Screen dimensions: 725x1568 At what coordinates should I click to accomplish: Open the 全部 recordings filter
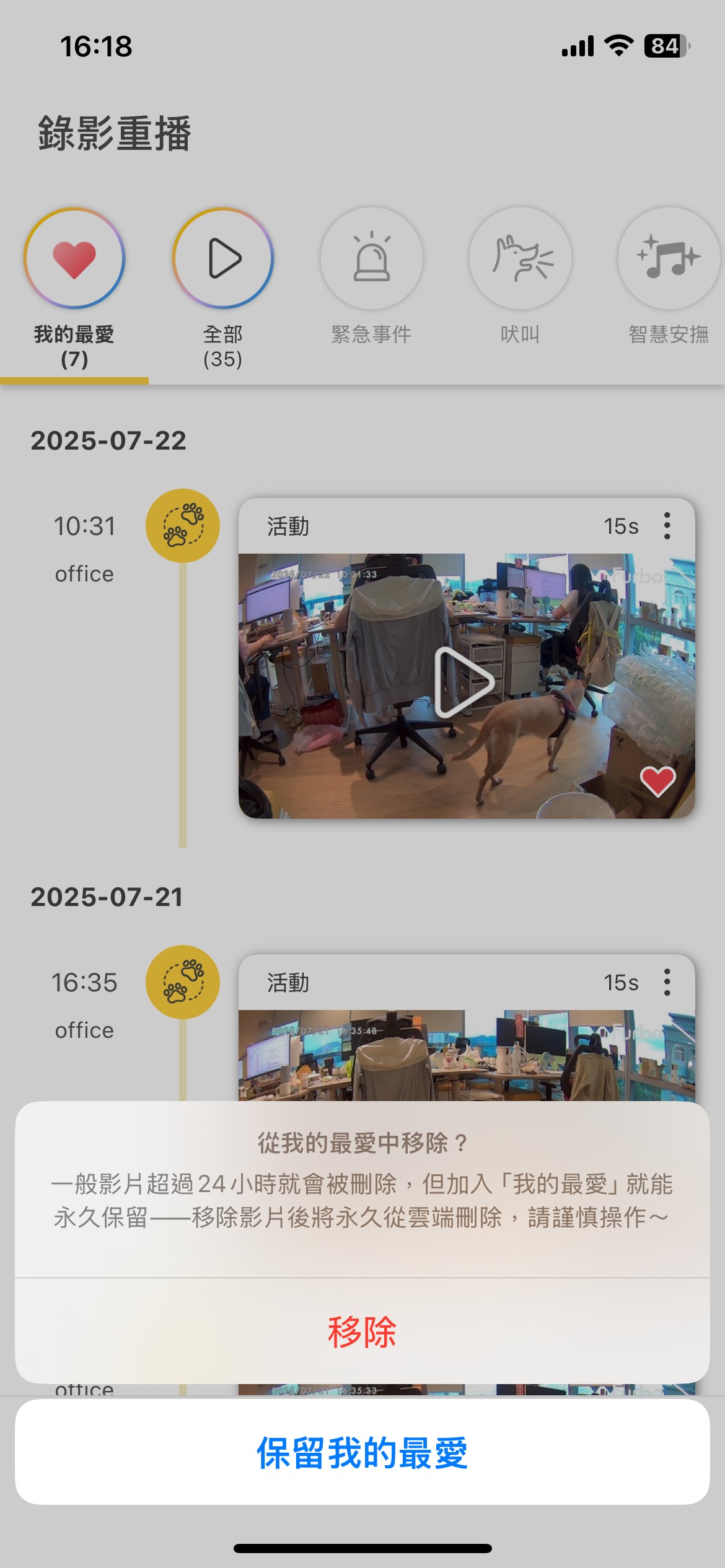coord(223,258)
